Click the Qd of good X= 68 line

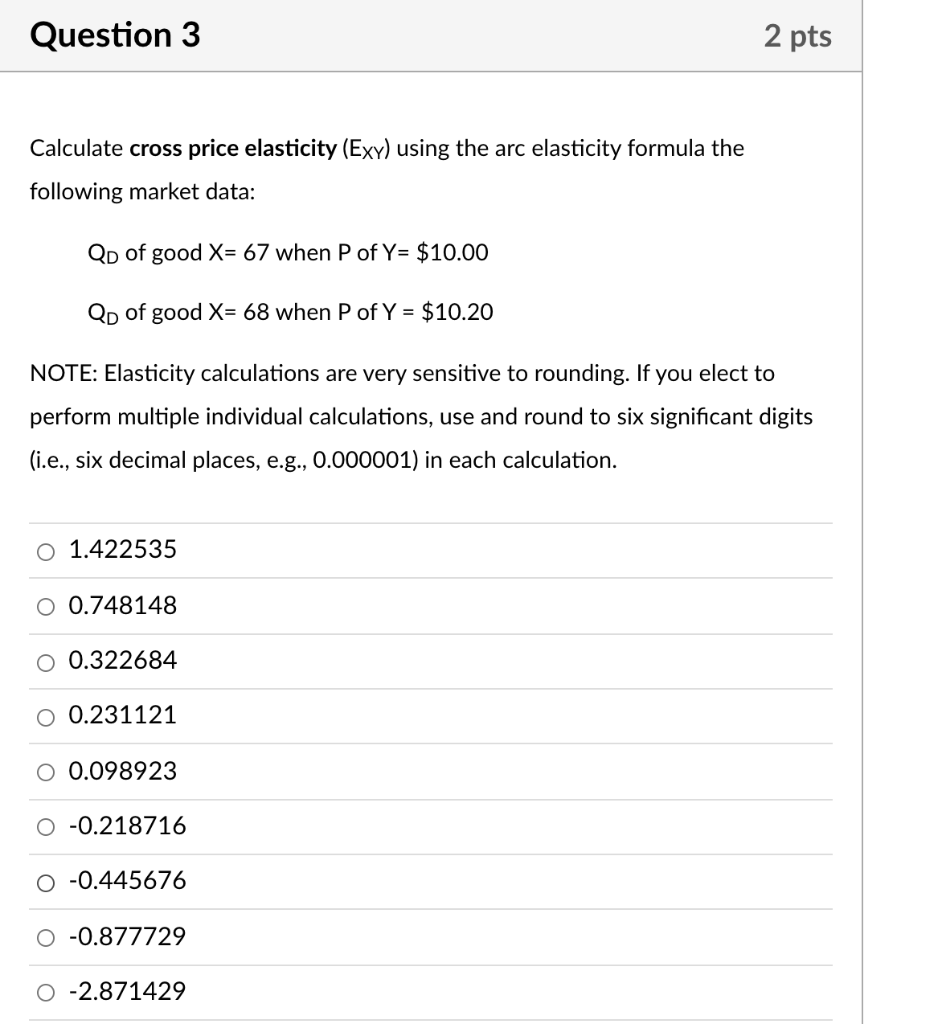coord(290,311)
